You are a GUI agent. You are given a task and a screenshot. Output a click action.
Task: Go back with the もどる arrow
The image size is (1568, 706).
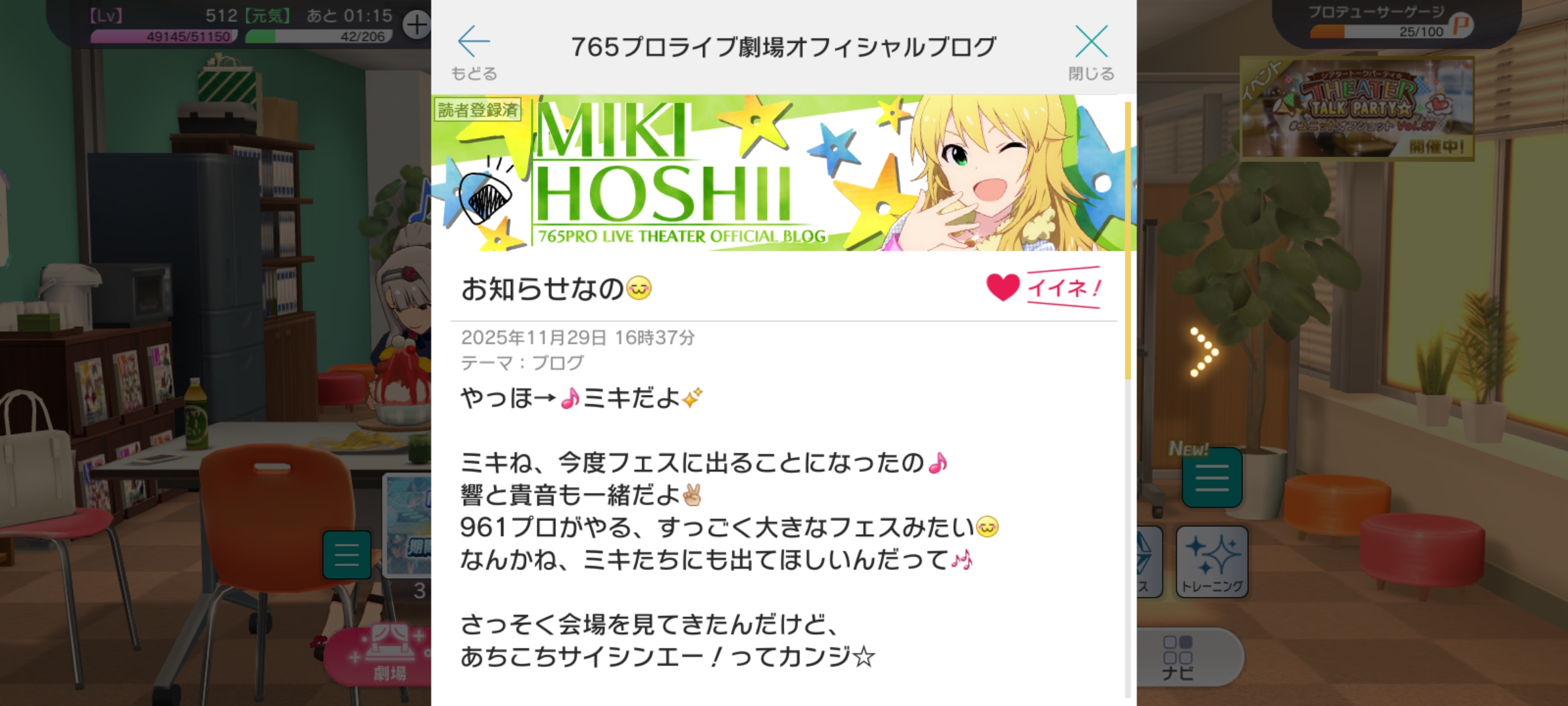[474, 51]
